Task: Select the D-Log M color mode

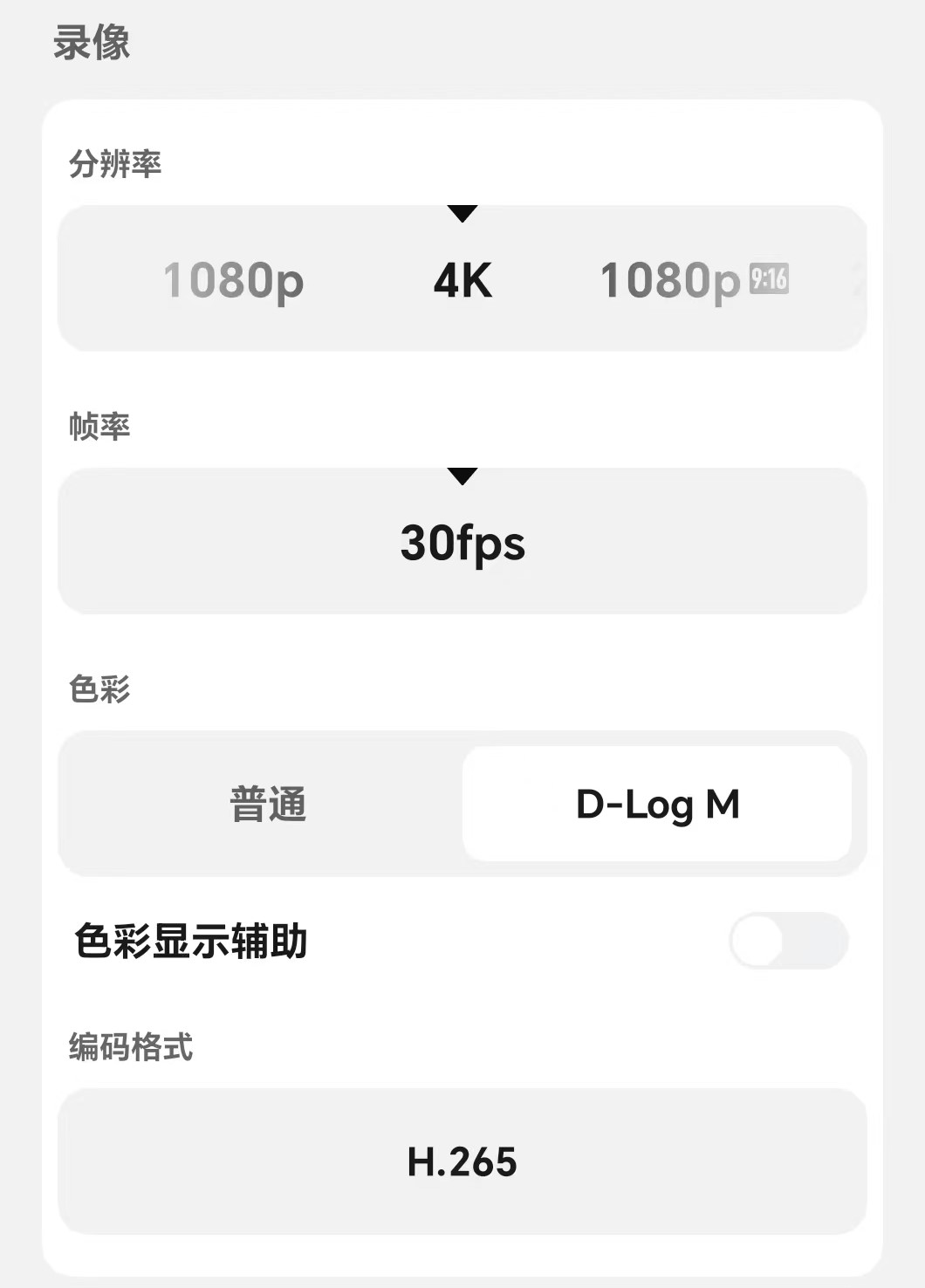Action: (x=657, y=804)
